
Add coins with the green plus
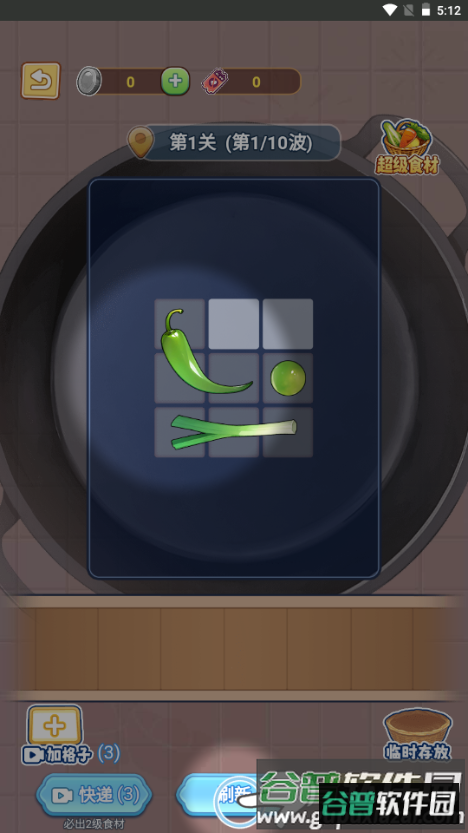coord(175,81)
